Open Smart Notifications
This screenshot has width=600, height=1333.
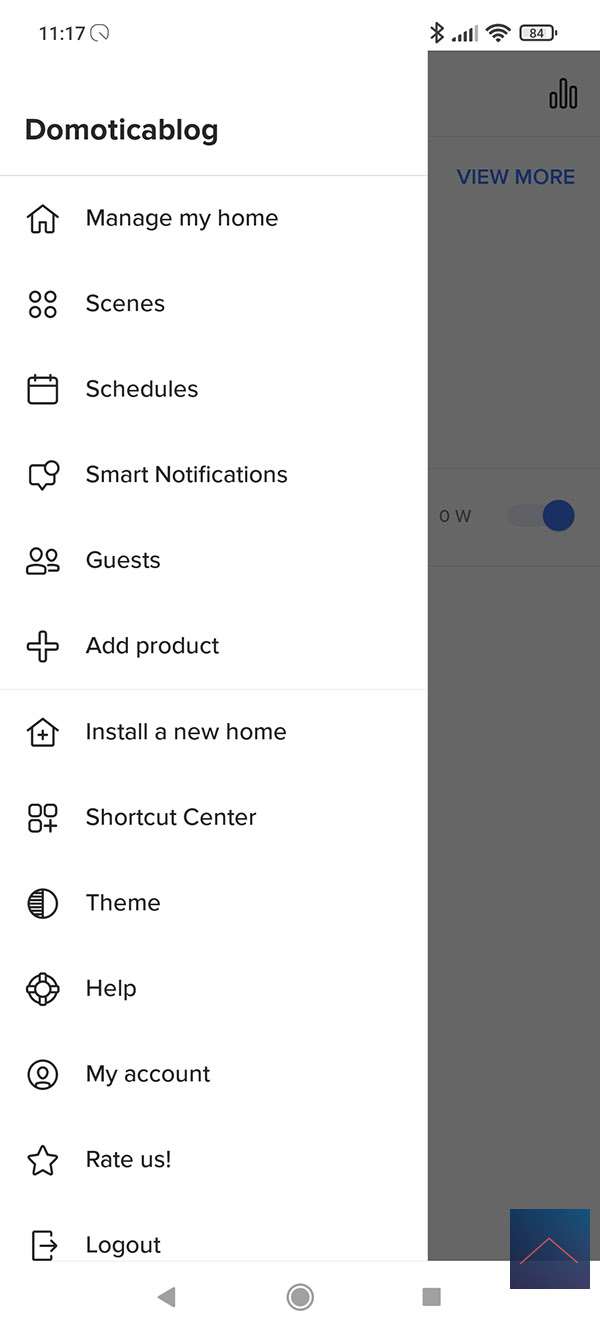click(186, 475)
